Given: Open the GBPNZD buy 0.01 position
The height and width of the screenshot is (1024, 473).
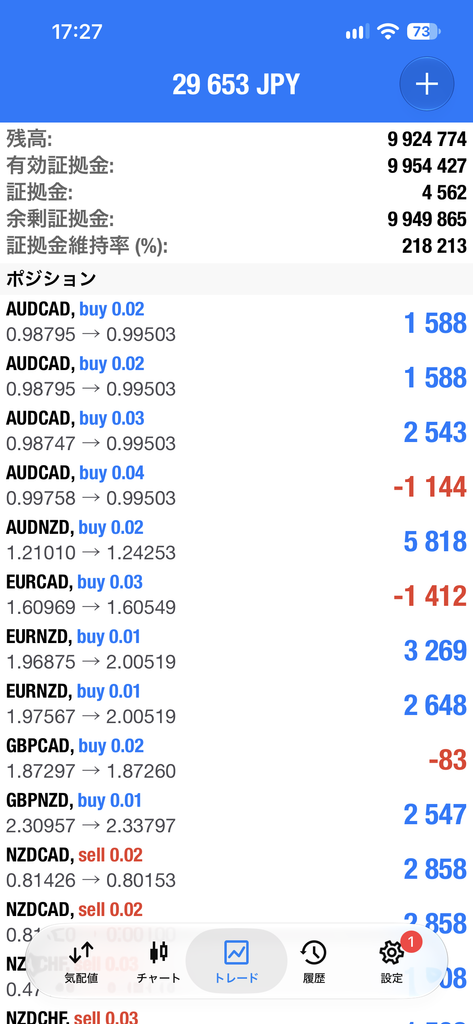Looking at the screenshot, I should tap(236, 813).
